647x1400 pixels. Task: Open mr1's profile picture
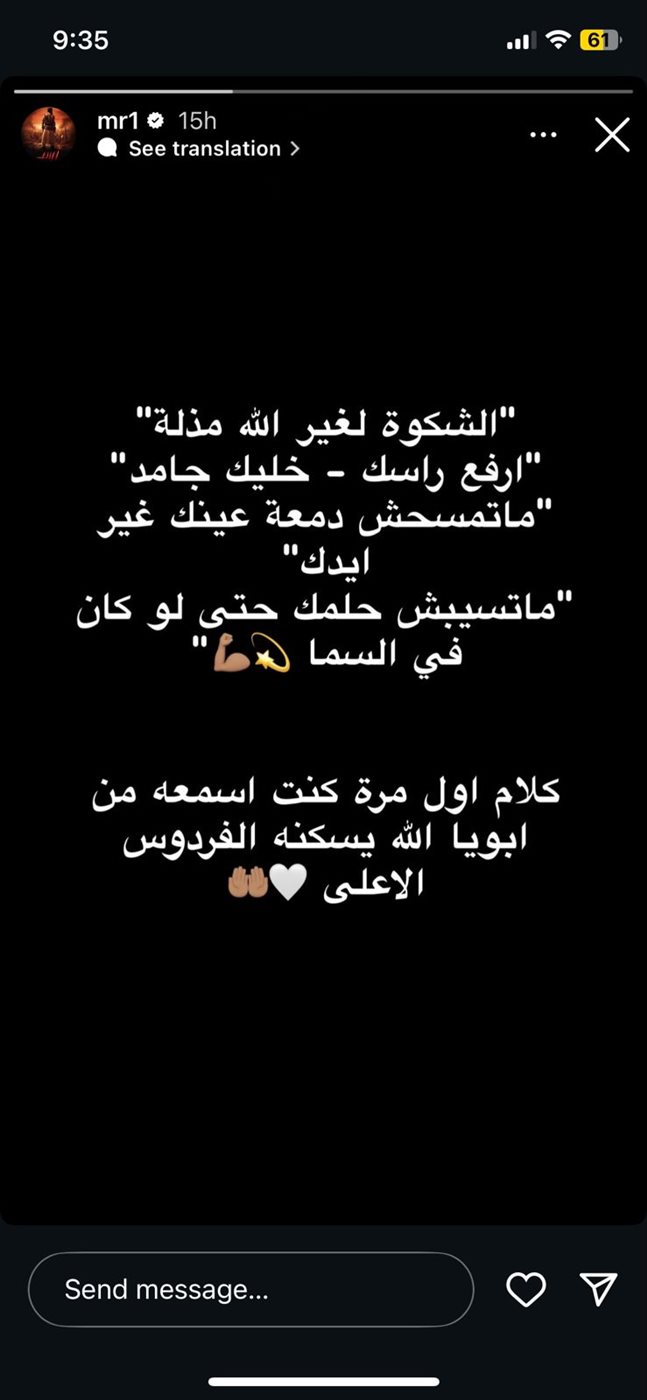pyautogui.click(x=48, y=134)
